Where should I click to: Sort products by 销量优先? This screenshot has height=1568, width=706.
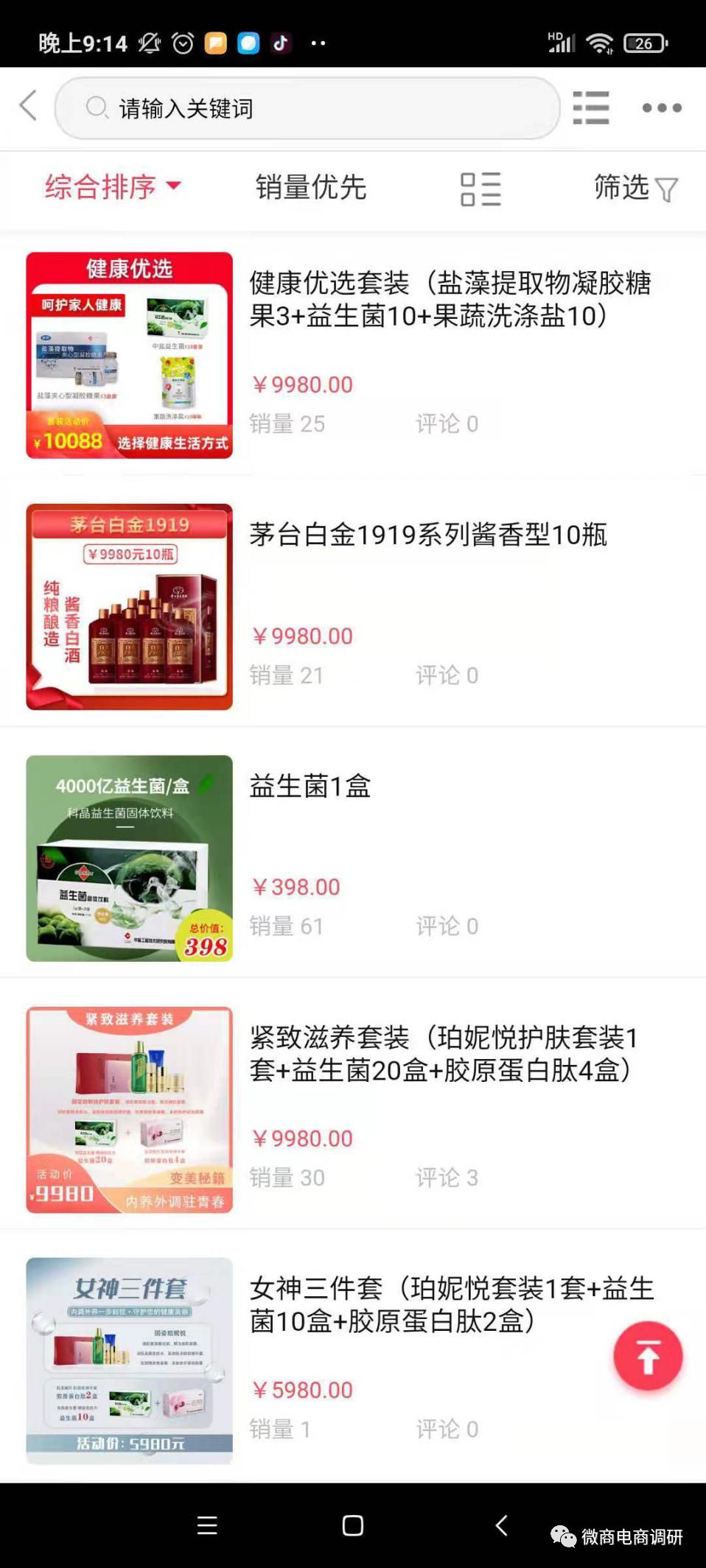[310, 188]
